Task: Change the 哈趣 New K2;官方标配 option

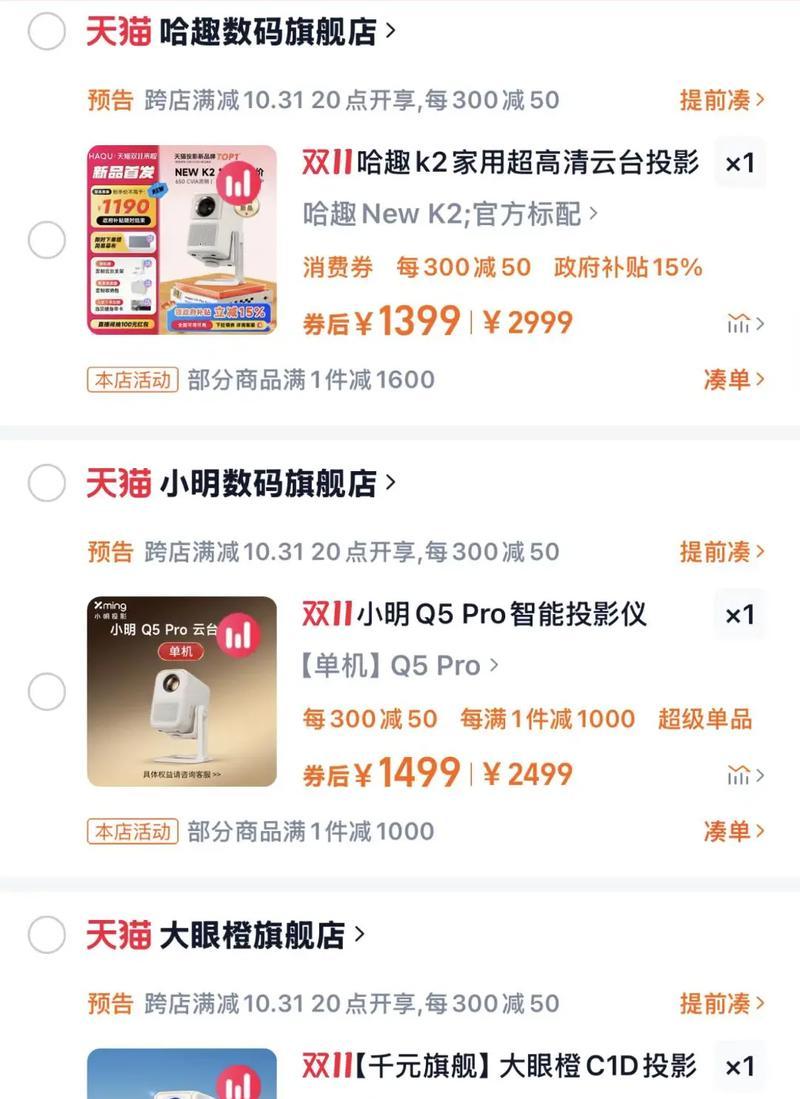Action: point(450,213)
